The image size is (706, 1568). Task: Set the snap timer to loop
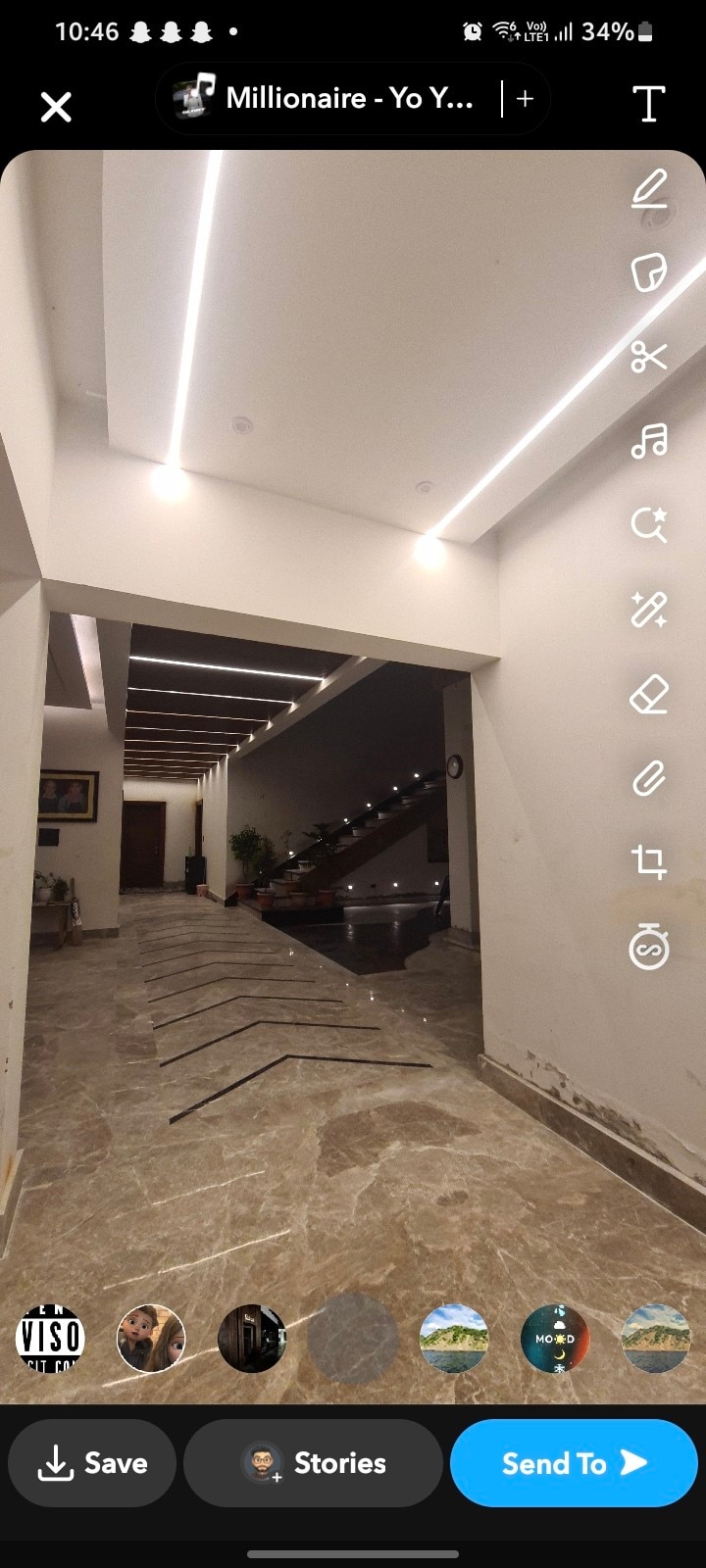(648, 948)
